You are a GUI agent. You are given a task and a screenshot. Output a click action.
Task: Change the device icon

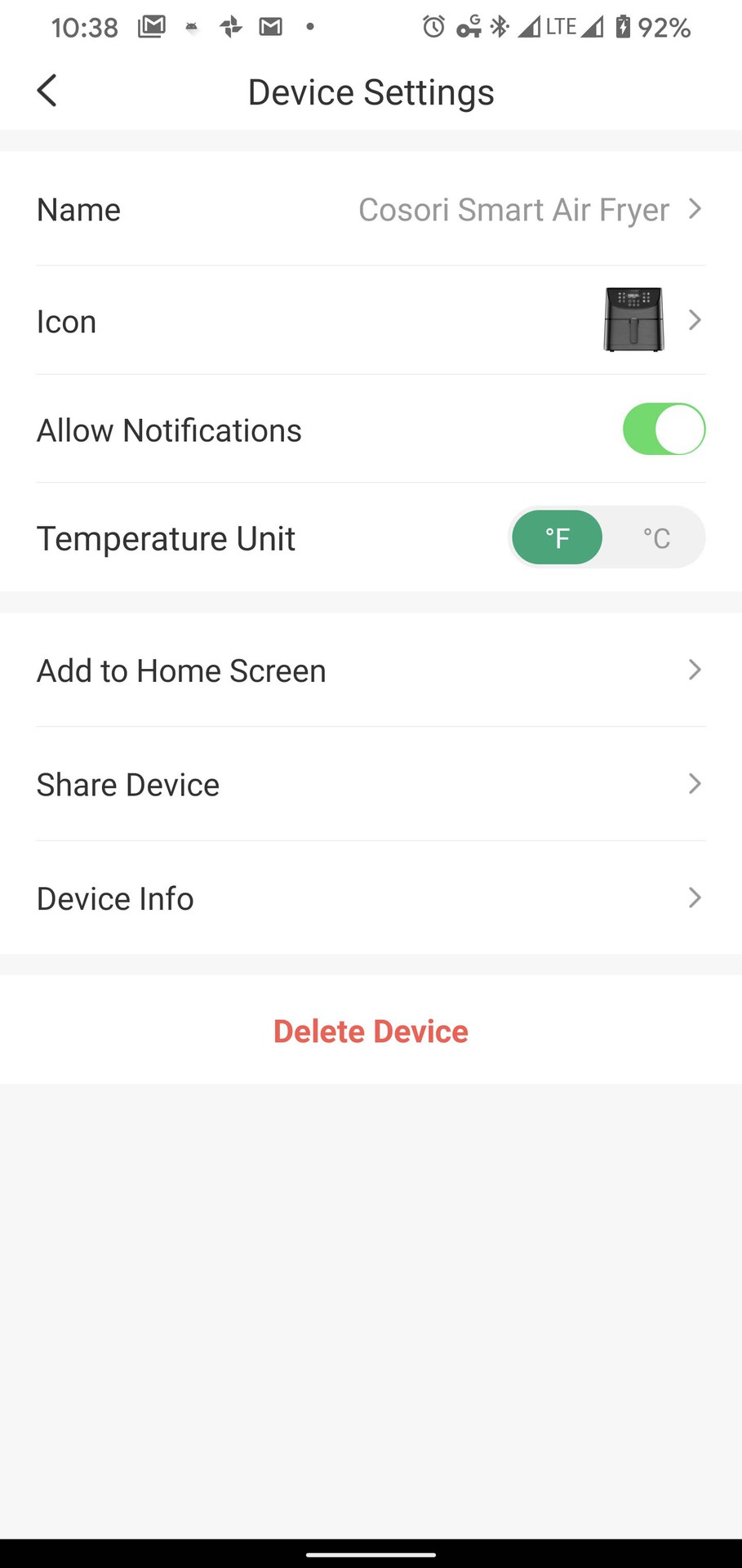click(371, 320)
